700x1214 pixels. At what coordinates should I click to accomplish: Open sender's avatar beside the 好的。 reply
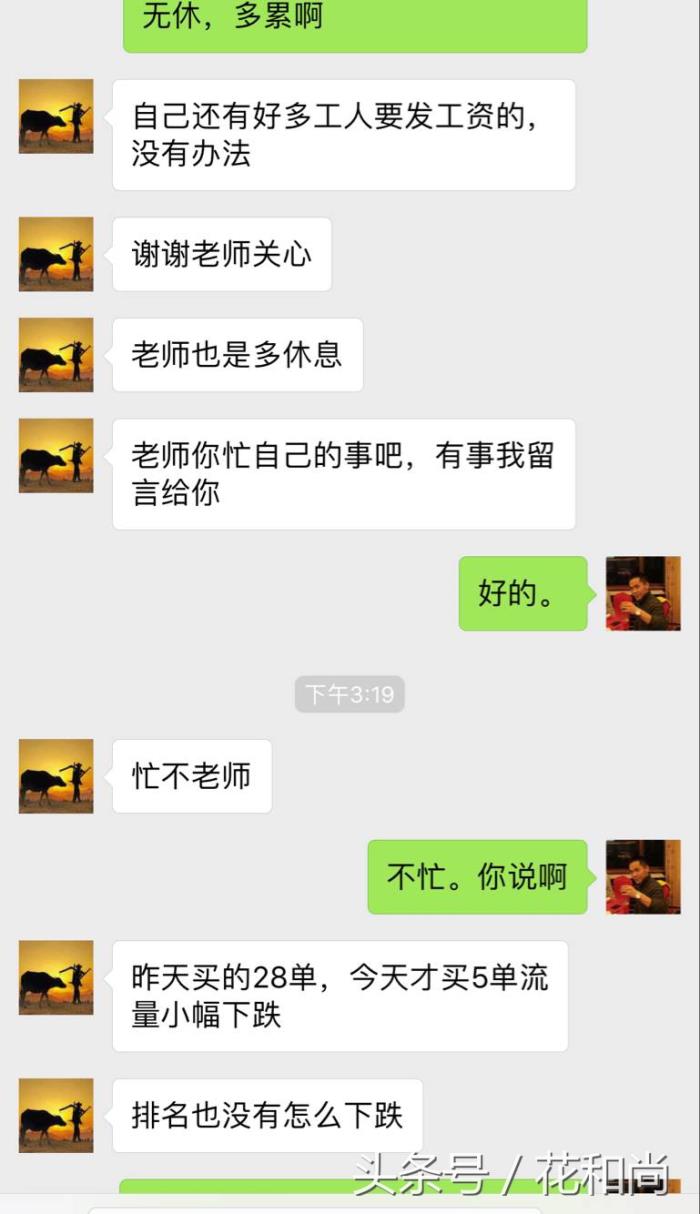pos(643,593)
